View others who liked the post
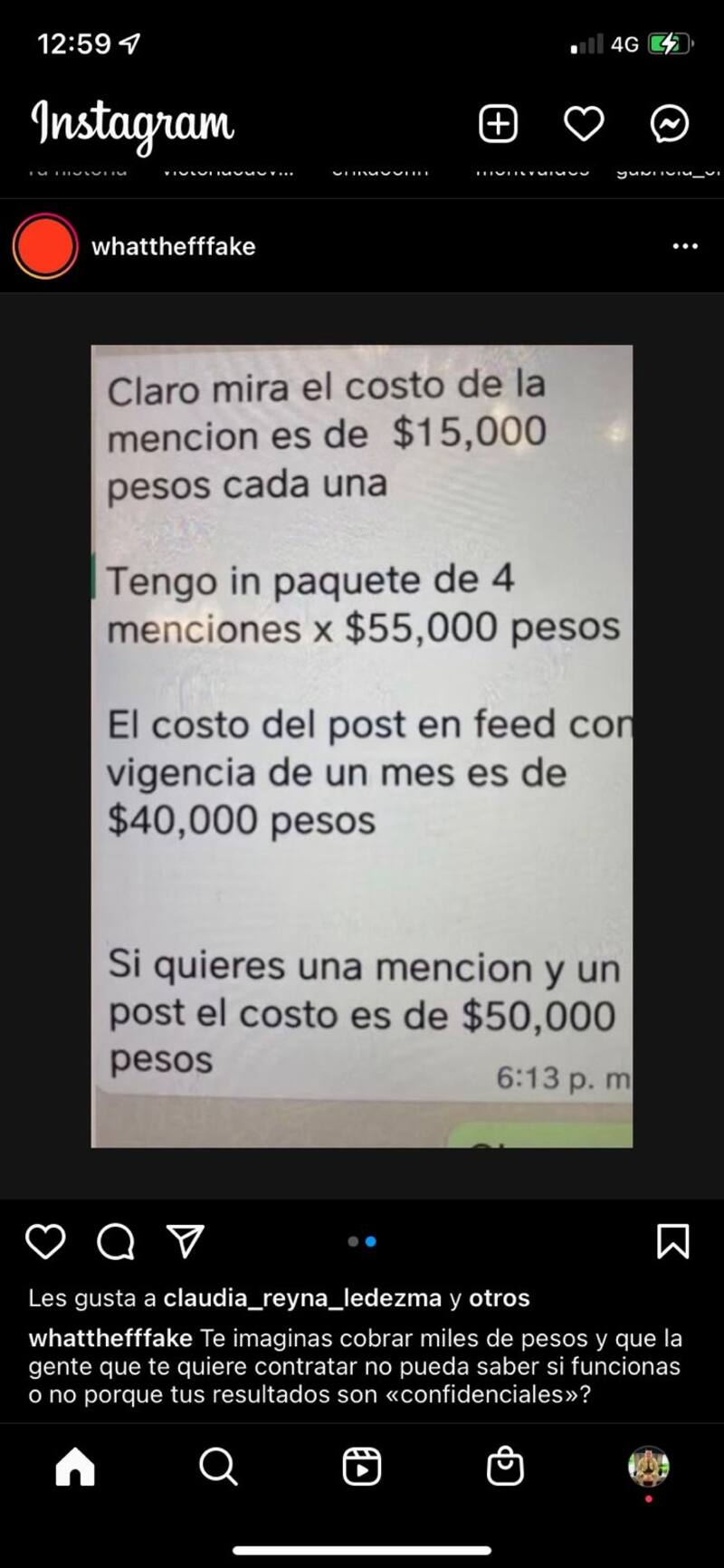This screenshot has height=1568, width=724. point(499,1297)
